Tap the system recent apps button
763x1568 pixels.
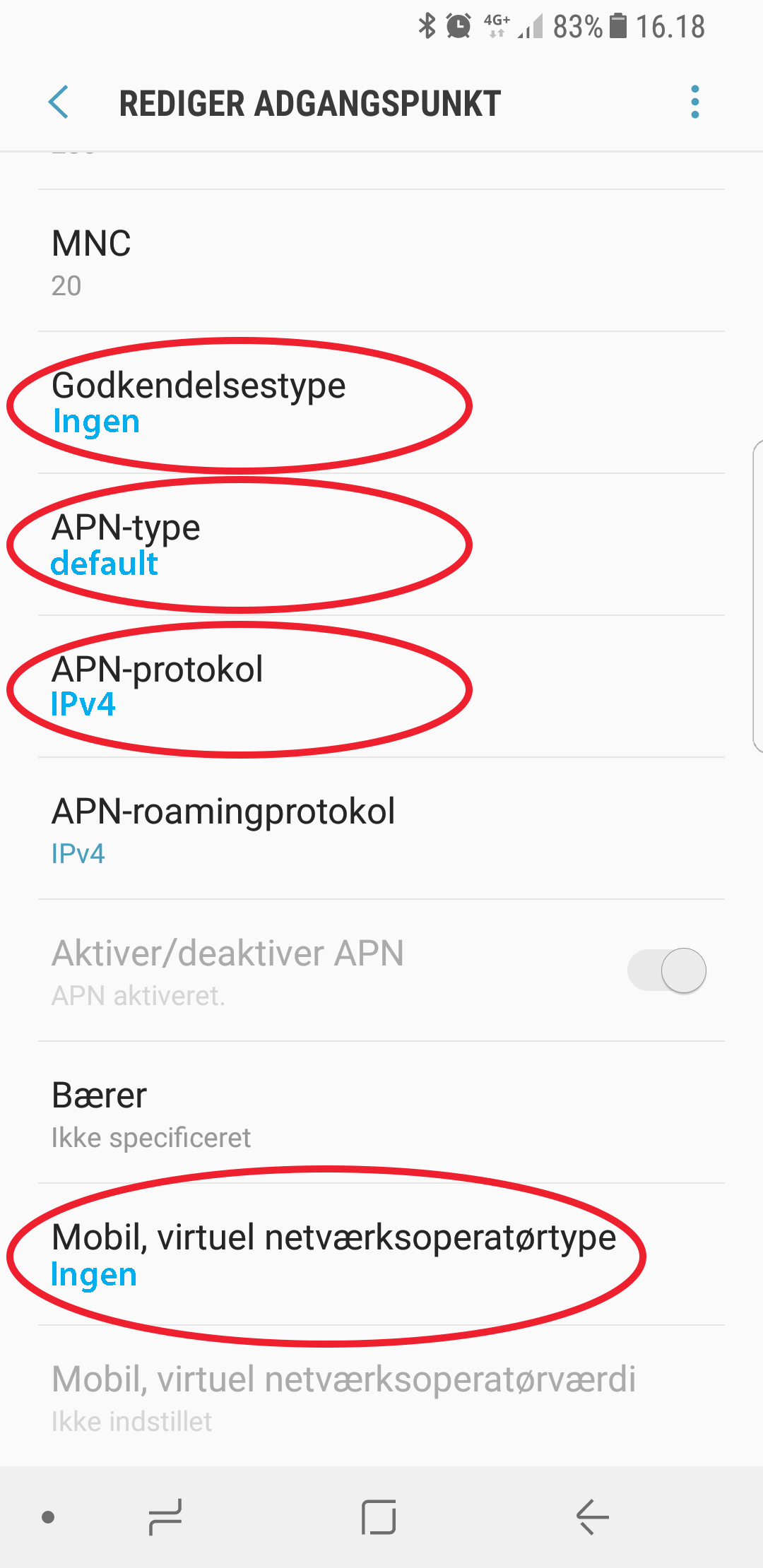[x=165, y=1517]
